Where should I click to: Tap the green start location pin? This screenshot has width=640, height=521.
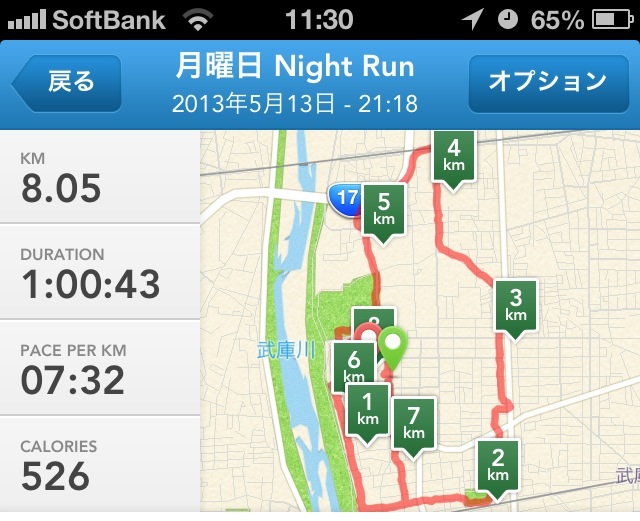(395, 346)
